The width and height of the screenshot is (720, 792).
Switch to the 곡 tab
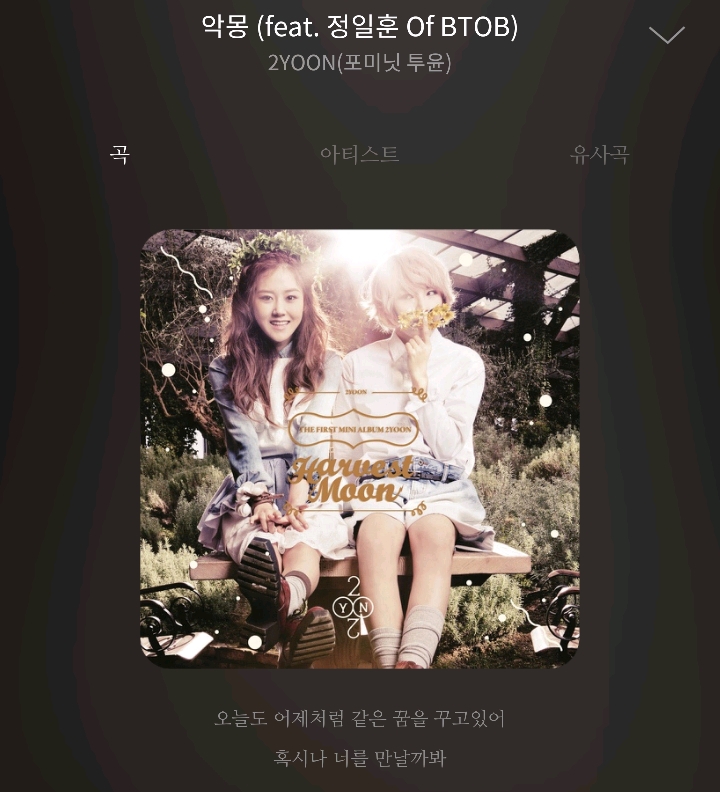point(120,154)
